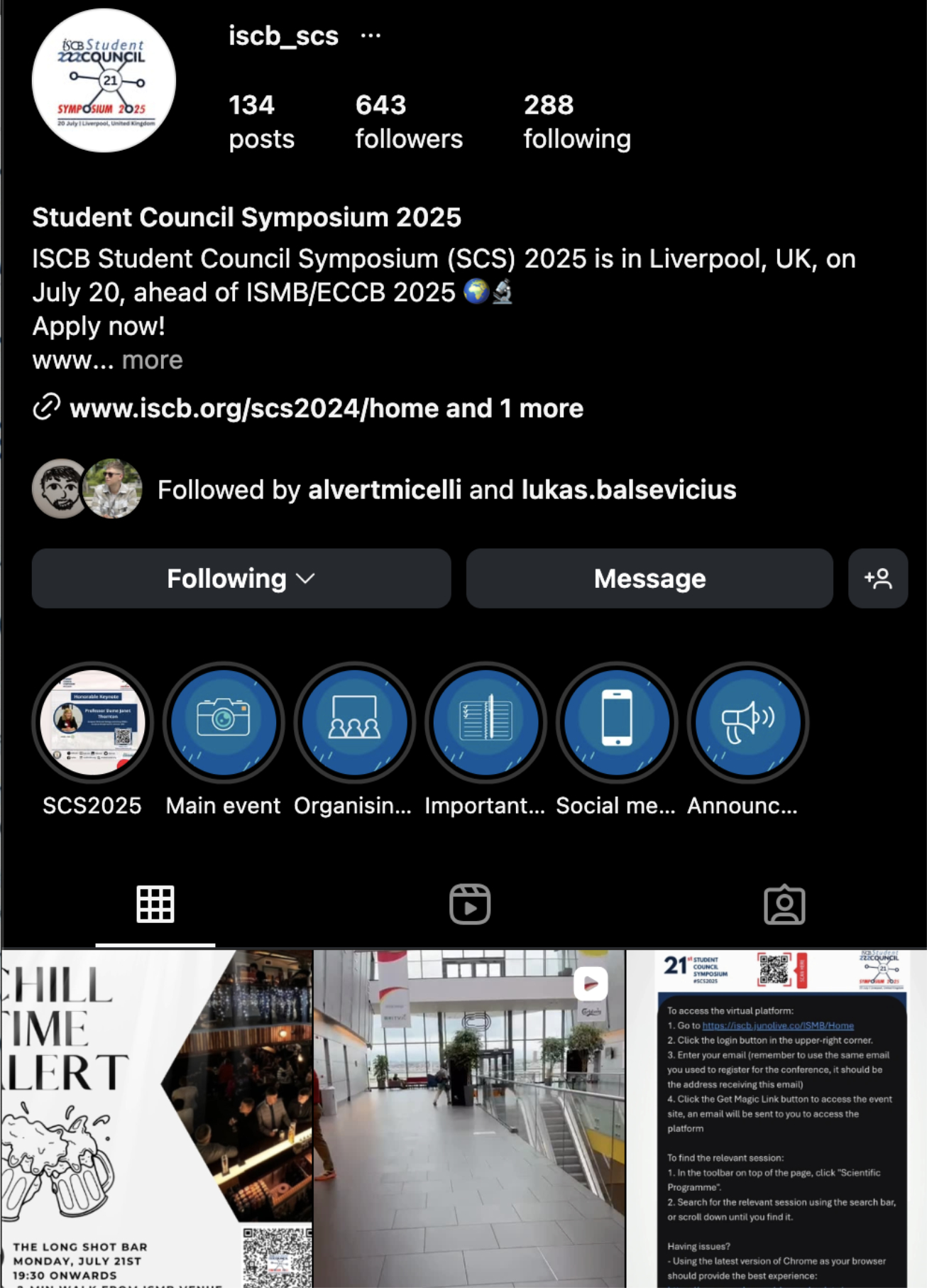Click the suggested accounts icon beside Message

(877, 579)
